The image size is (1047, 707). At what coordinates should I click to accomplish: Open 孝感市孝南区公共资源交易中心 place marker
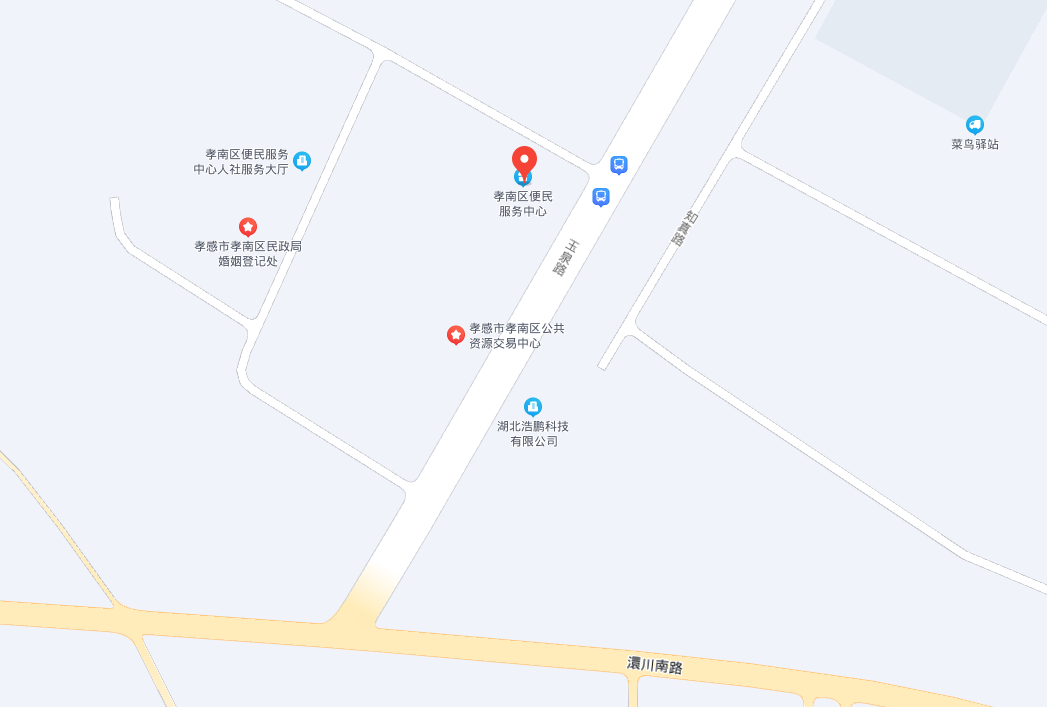tap(456, 335)
